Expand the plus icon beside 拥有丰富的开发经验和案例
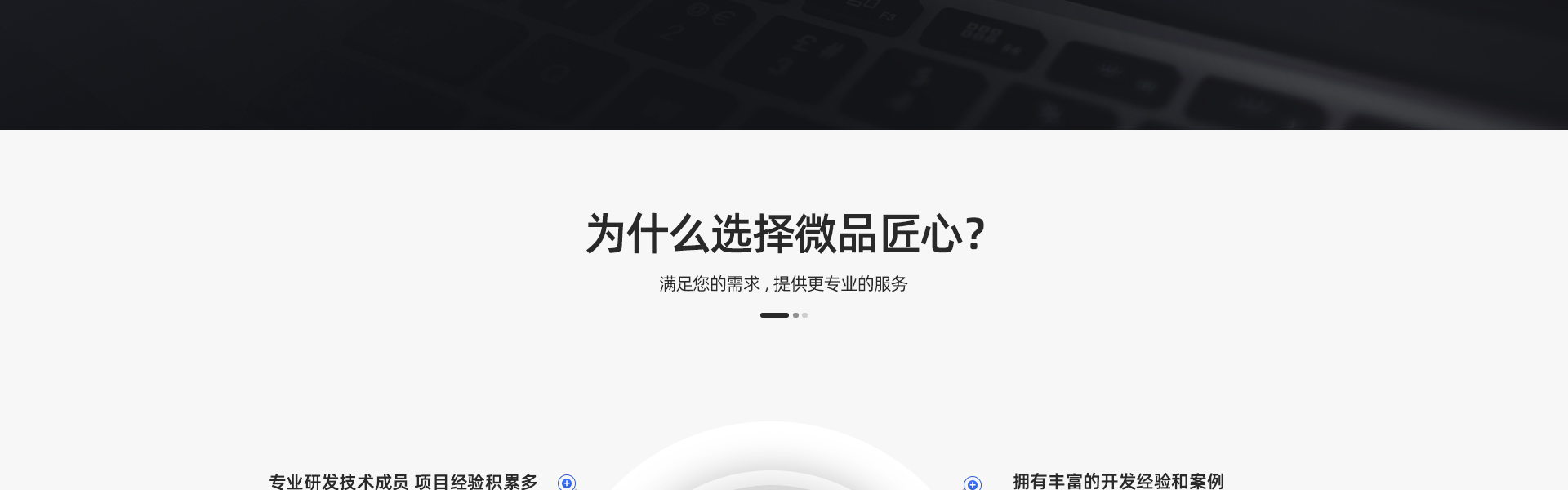Screen dimensions: 1568x490 tap(972, 483)
